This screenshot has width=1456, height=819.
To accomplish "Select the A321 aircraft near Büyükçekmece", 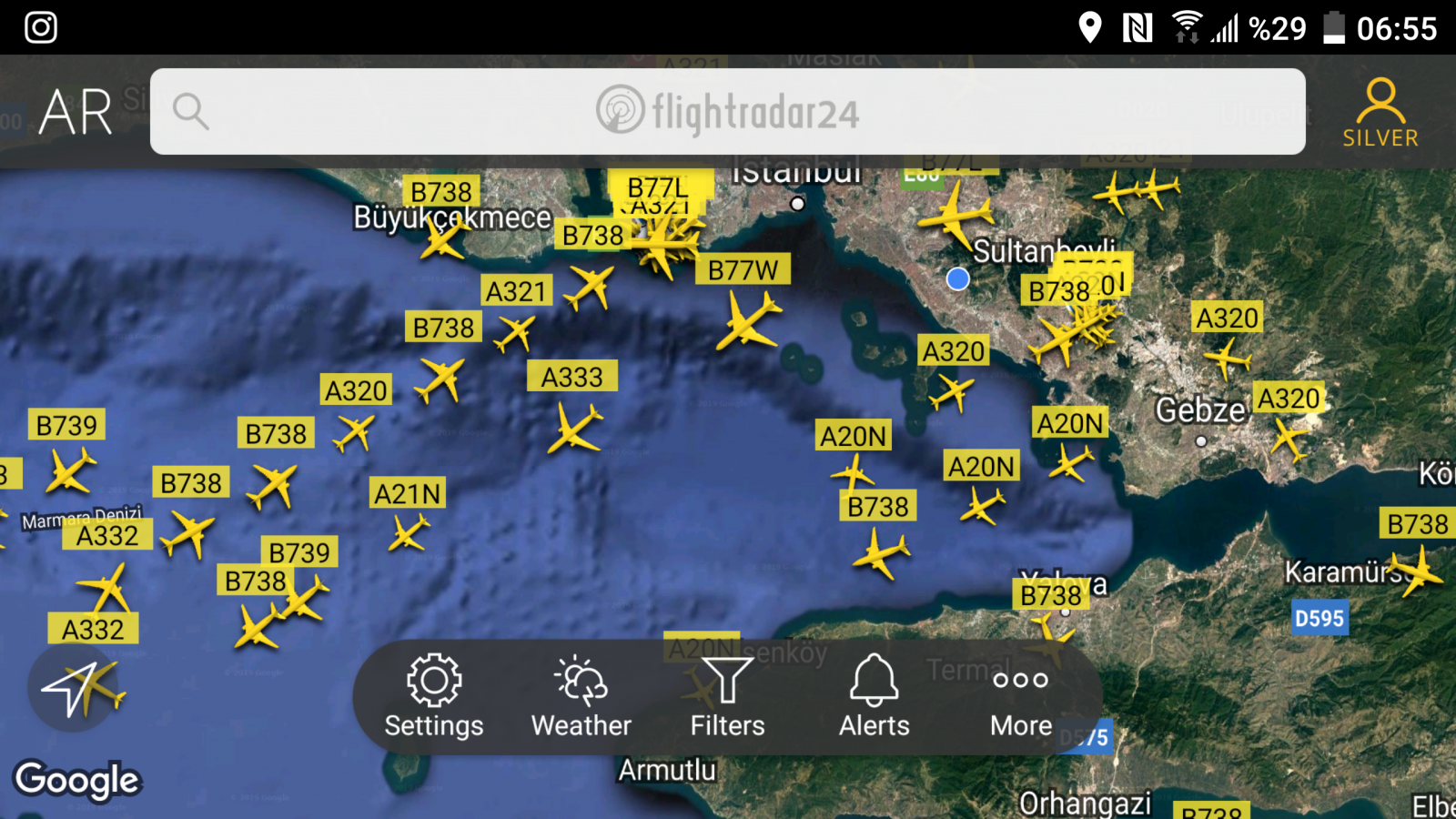I will [x=590, y=288].
